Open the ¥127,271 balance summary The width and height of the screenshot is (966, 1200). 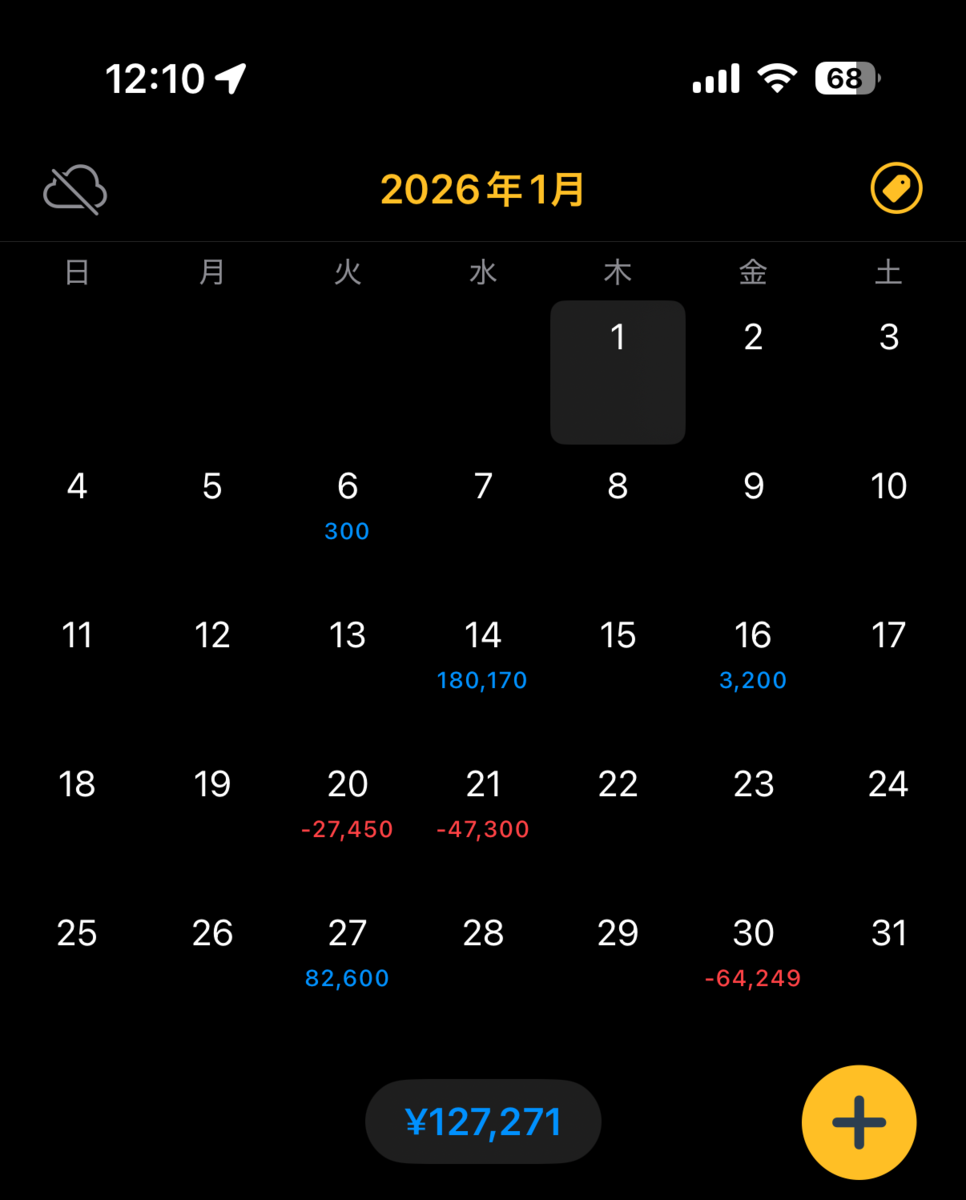[483, 1122]
